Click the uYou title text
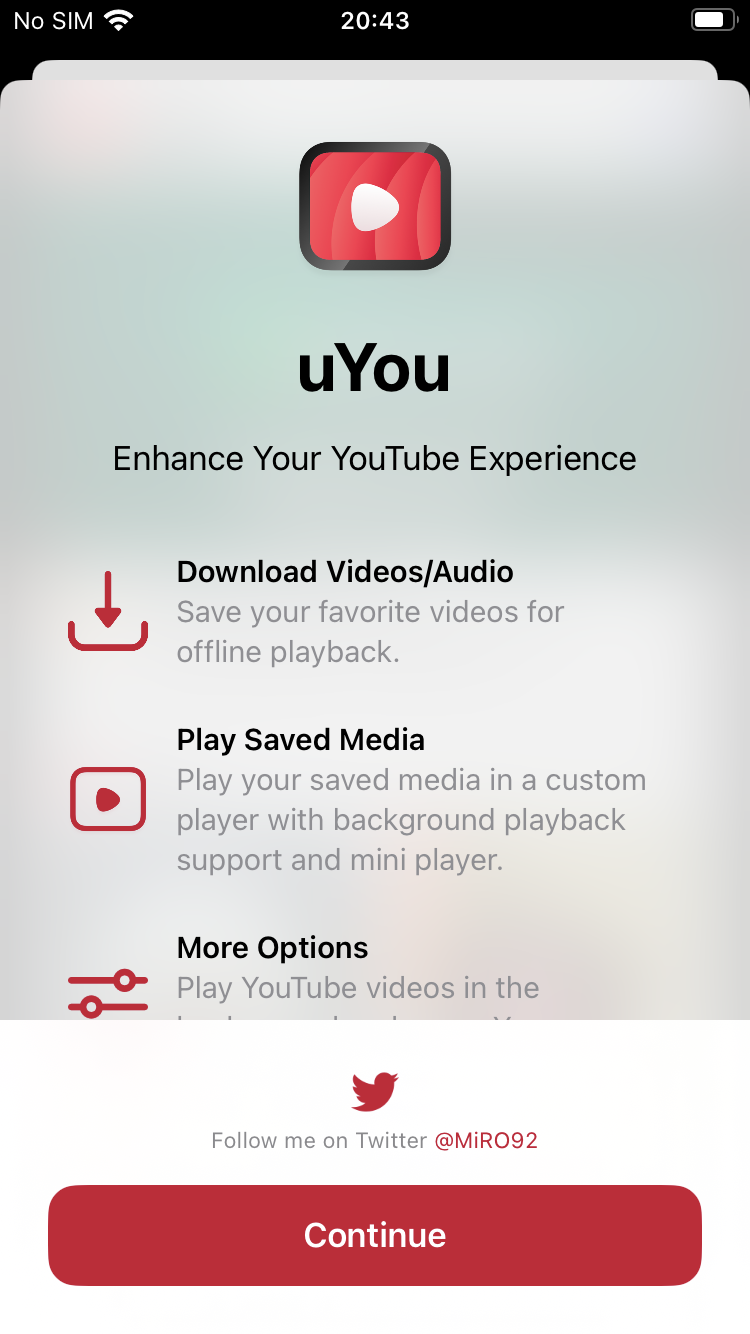Screen dimensions: 750x1334 [375, 368]
